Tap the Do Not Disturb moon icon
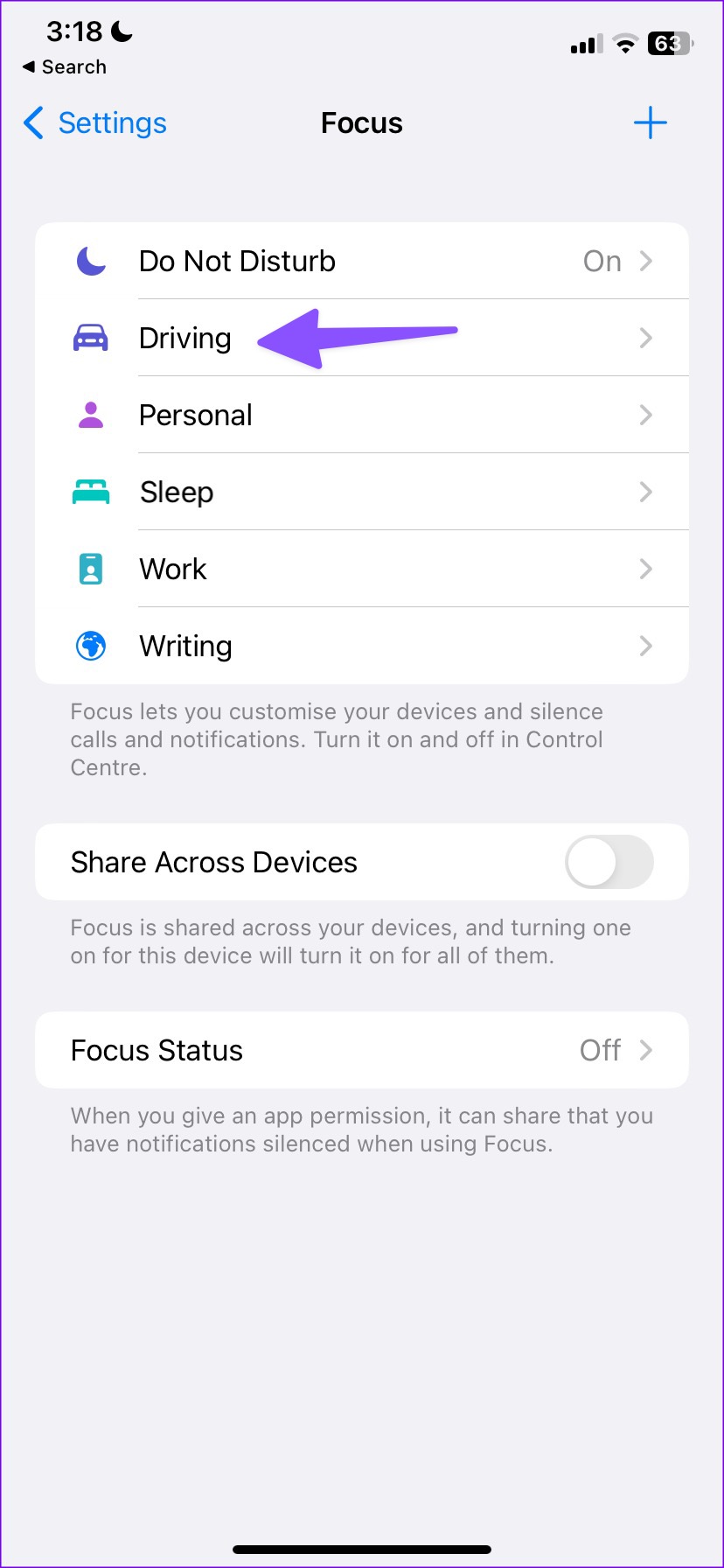Screen dimensions: 724x1568 (90, 260)
